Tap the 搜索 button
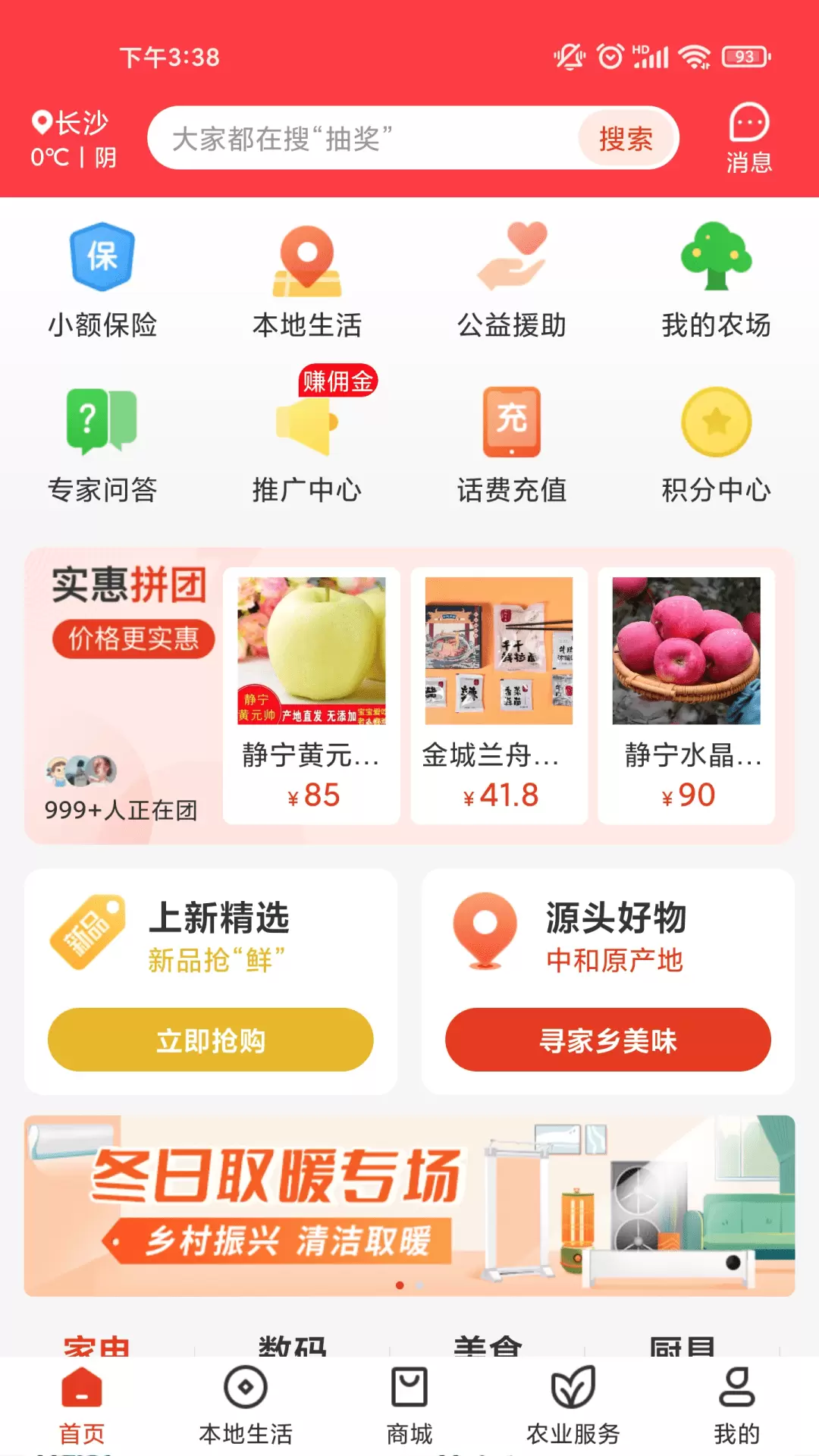819x1456 pixels. 626,139
